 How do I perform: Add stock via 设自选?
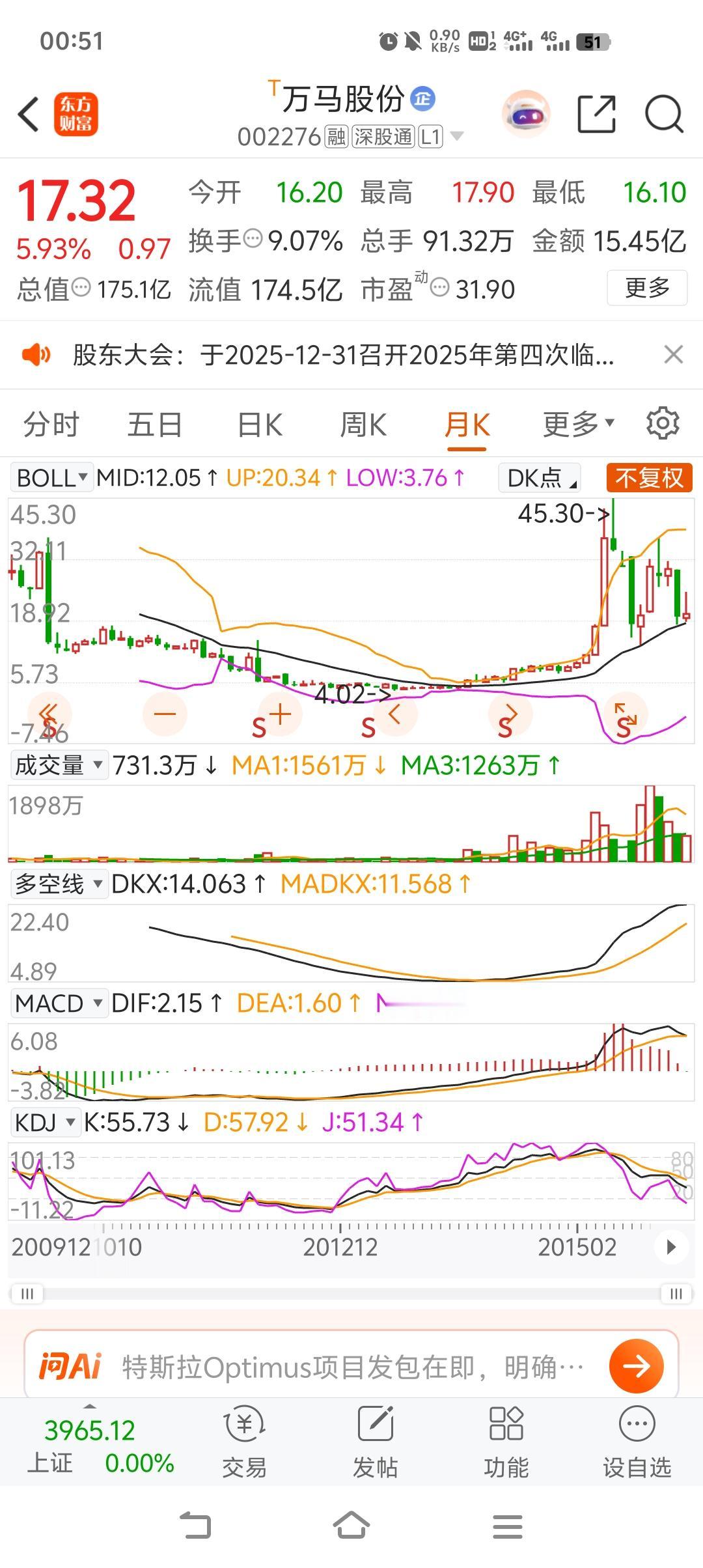[637, 1442]
